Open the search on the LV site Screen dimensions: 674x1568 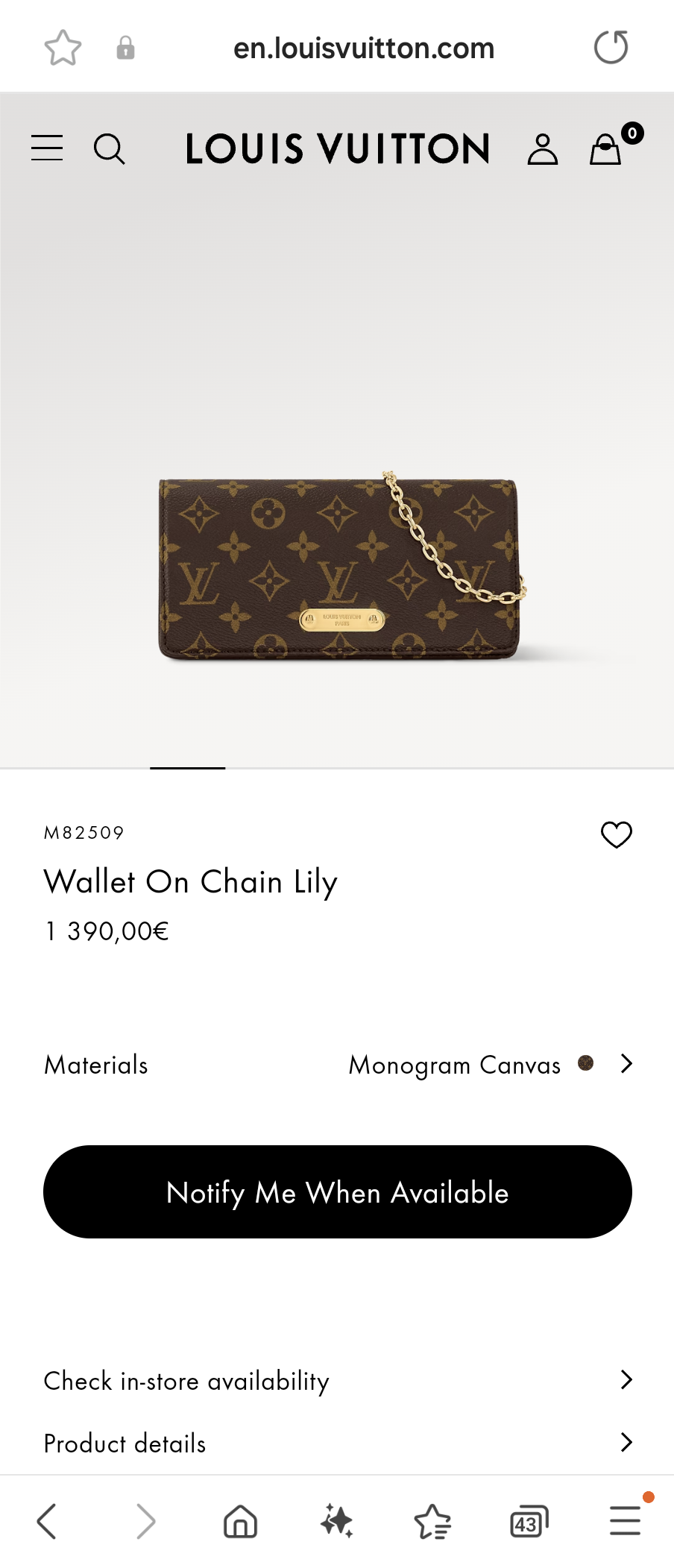pos(110,148)
